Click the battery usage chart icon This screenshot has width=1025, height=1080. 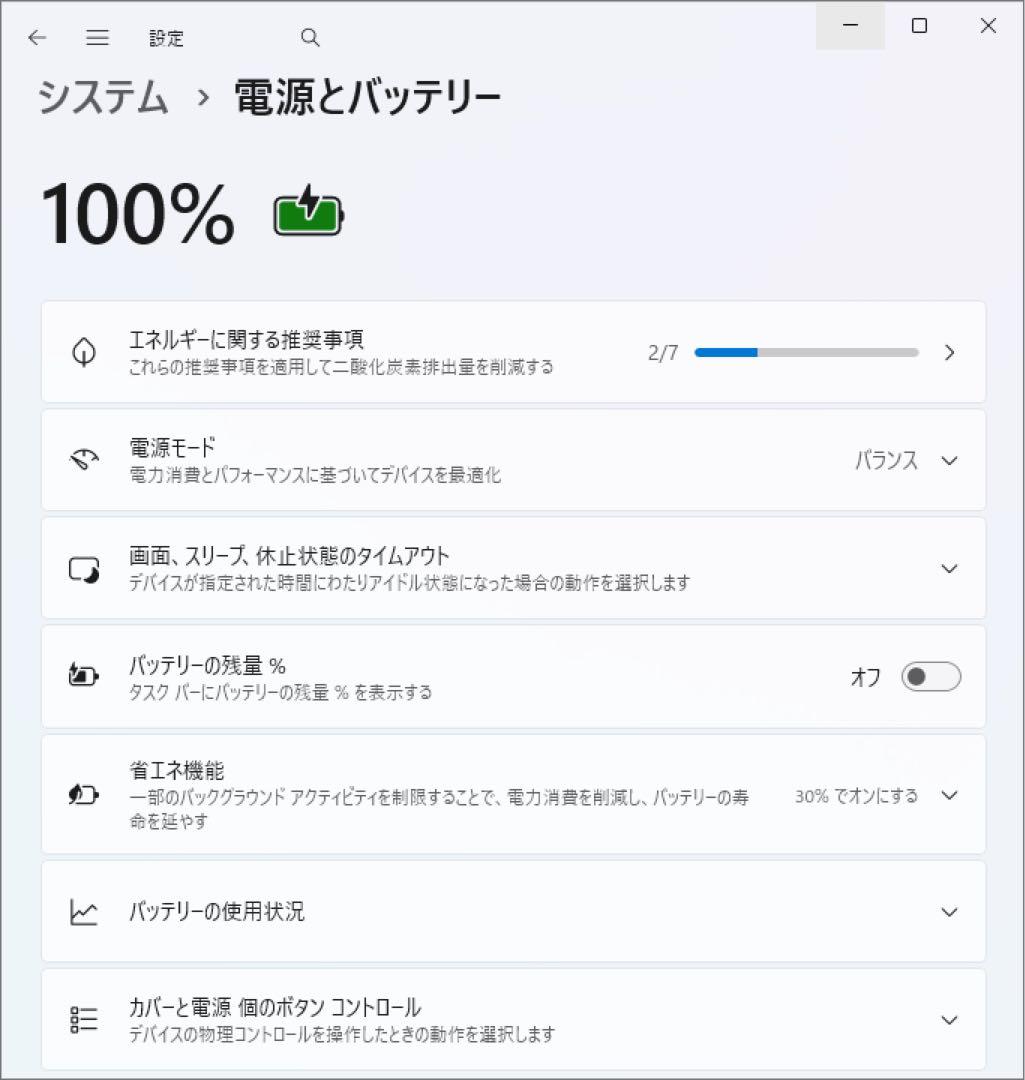click(84, 911)
